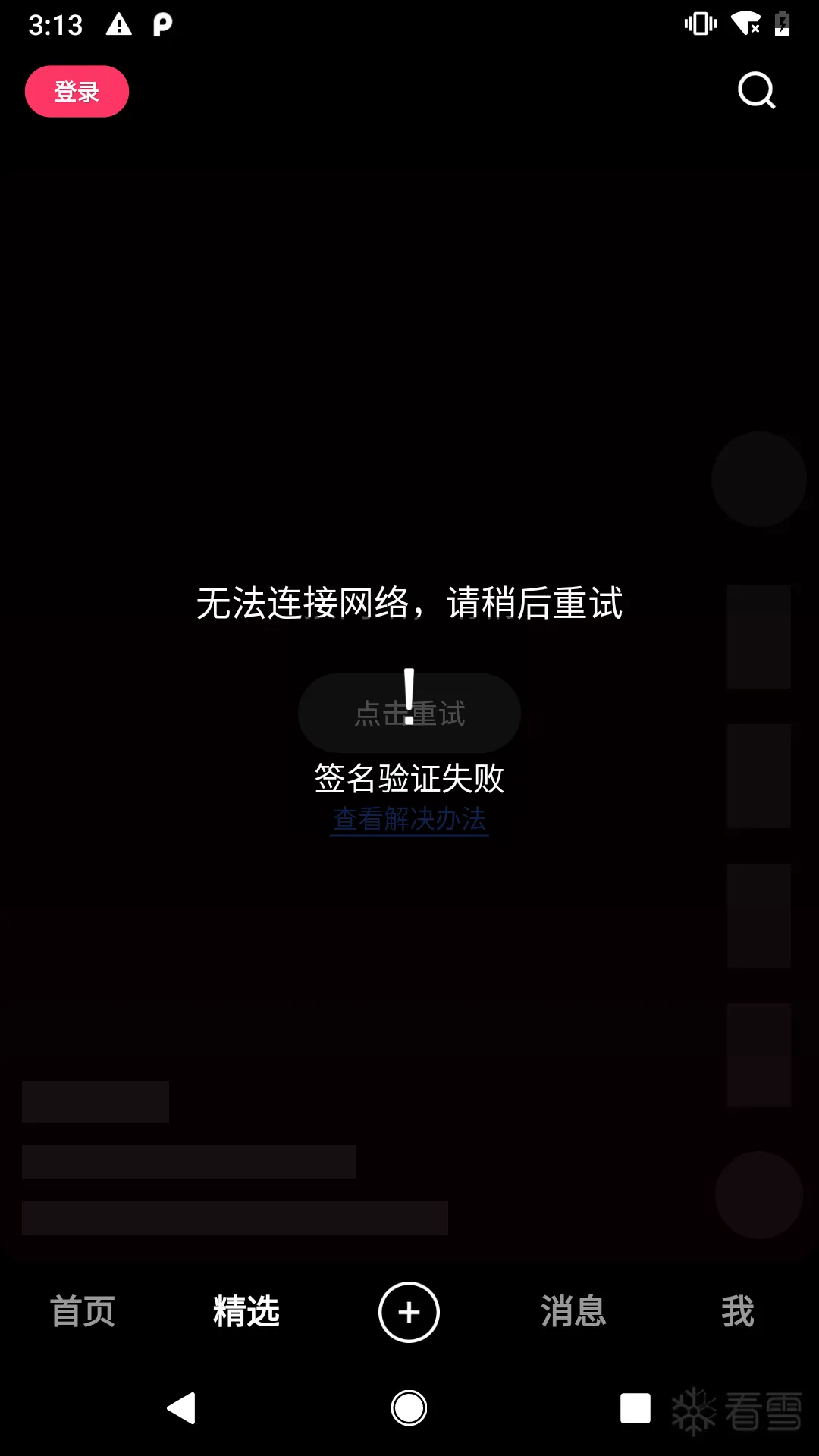This screenshot has height=1456, width=819.
Task: Return to the system home screen
Action: click(x=409, y=1408)
